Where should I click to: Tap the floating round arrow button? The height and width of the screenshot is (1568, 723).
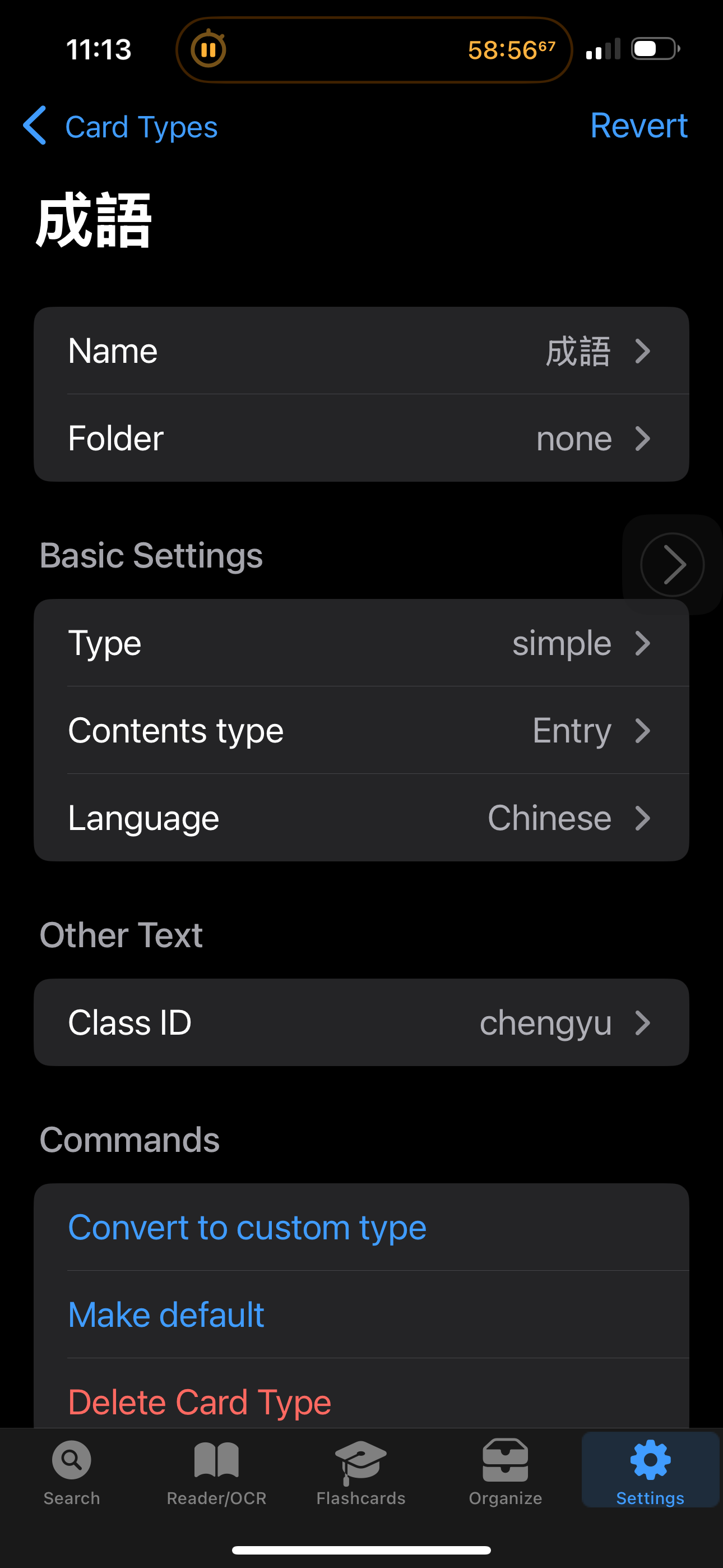(x=672, y=565)
